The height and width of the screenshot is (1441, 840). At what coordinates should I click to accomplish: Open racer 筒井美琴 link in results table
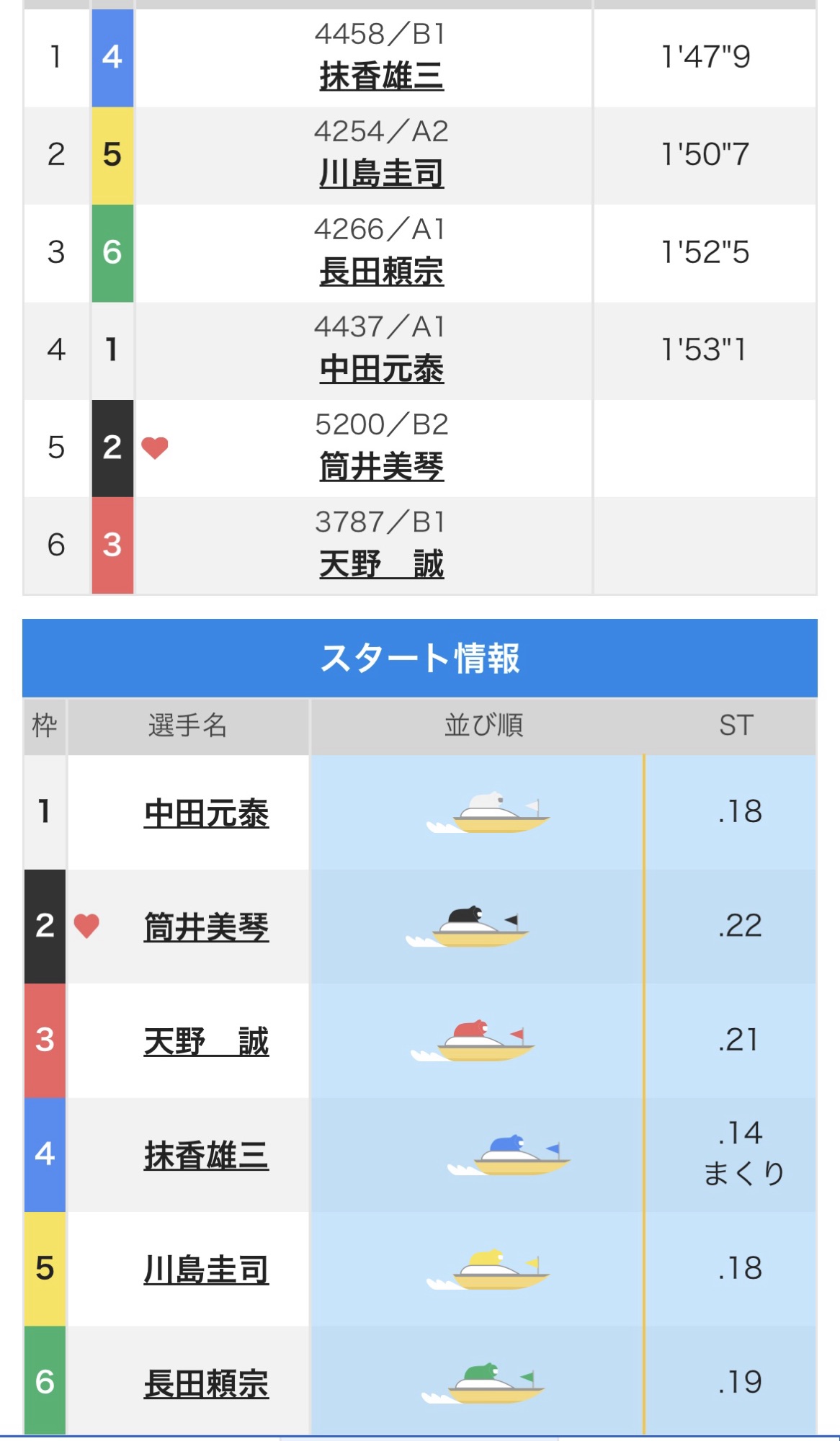(x=381, y=467)
